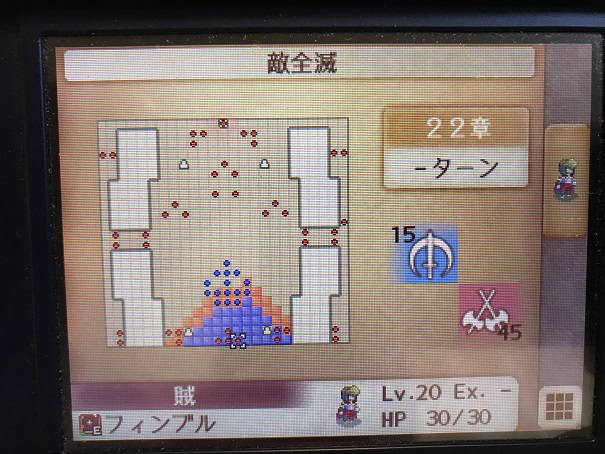The width and height of the screenshot is (605, 454).
Task: Tap the red enemy emblem showing 45
Action: point(490,313)
